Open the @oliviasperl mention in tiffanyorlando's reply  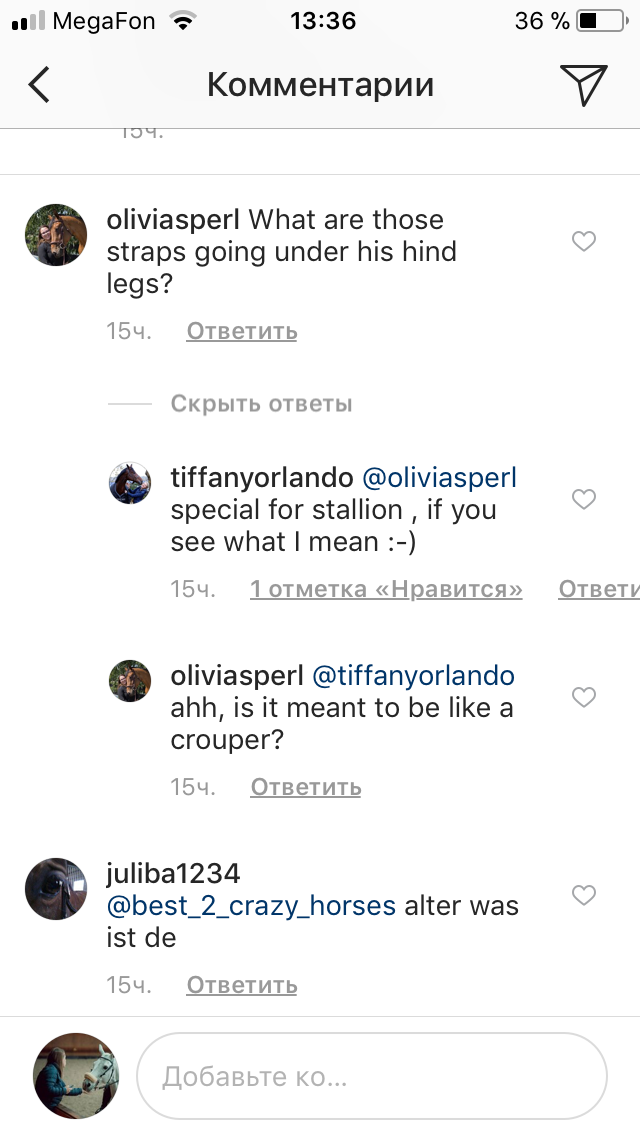pos(440,478)
